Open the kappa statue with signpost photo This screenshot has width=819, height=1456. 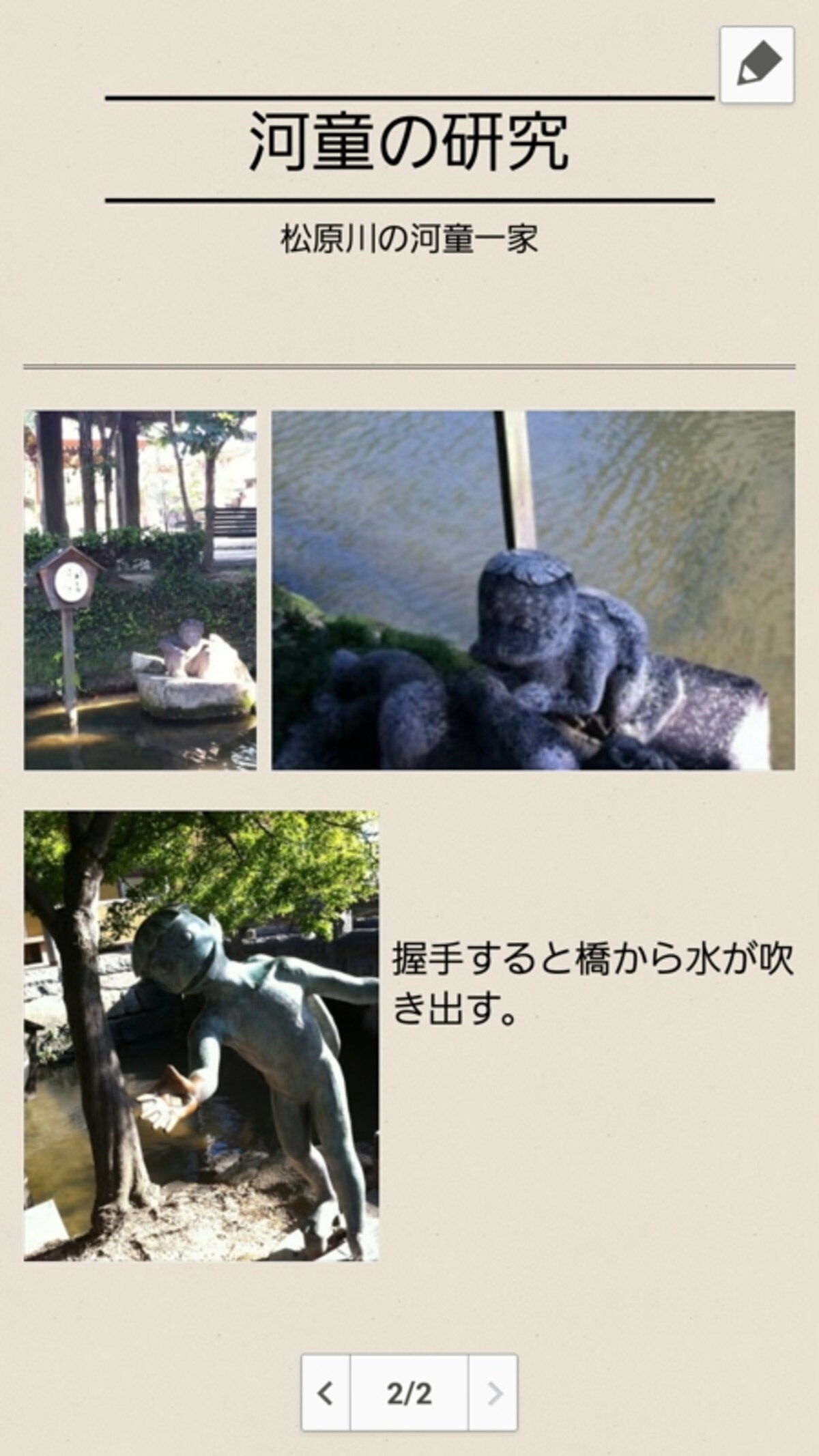(141, 590)
